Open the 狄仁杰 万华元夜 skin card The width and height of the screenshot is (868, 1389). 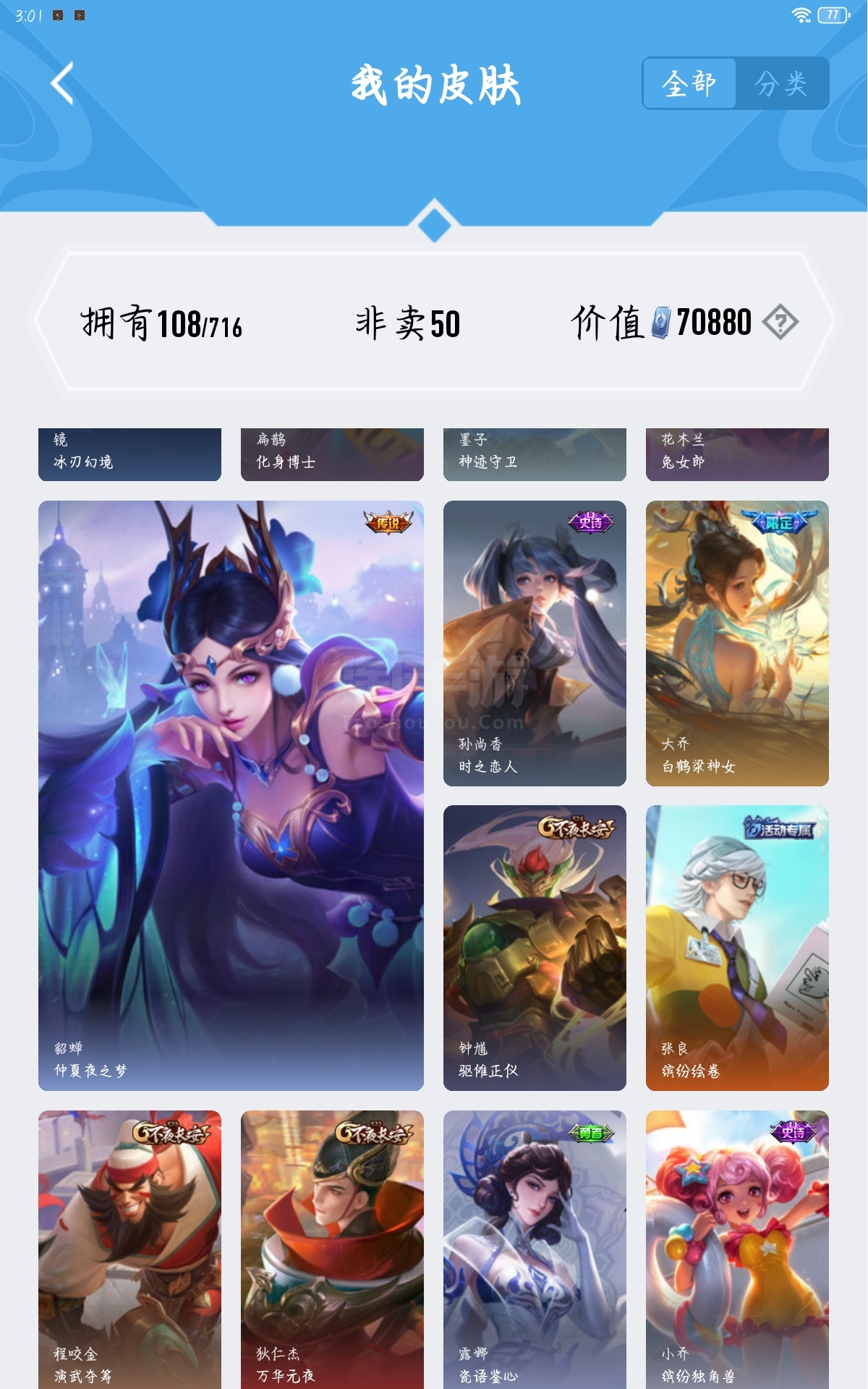click(x=332, y=1249)
